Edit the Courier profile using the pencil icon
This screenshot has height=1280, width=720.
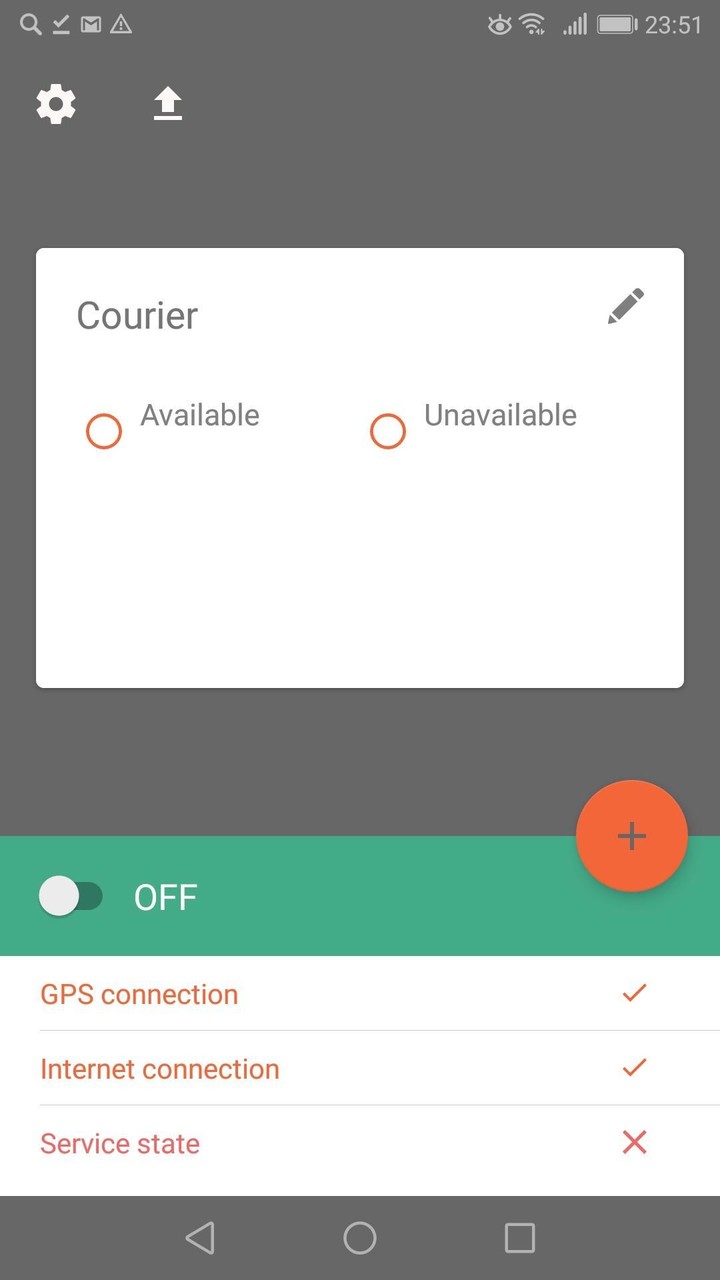point(625,307)
